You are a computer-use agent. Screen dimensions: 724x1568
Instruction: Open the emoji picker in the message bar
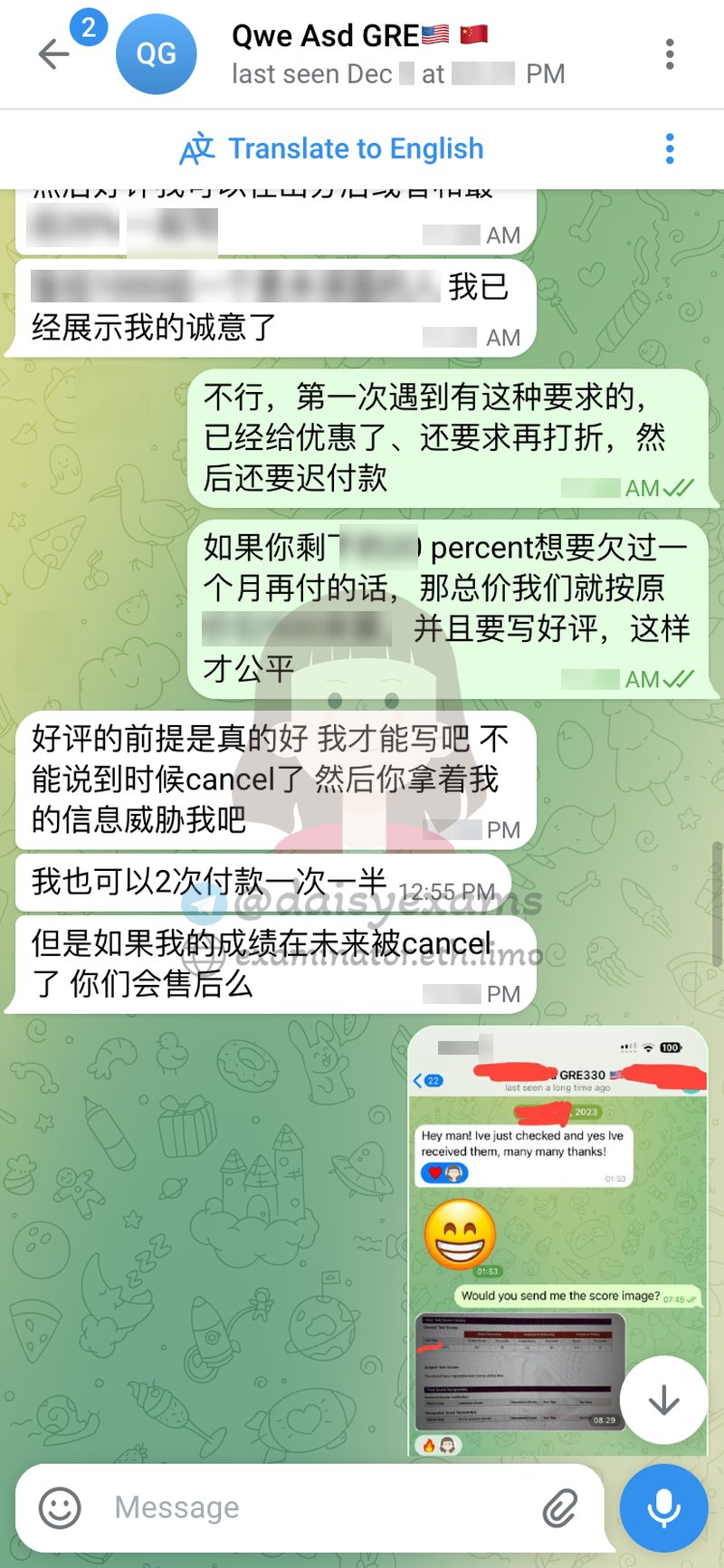(60, 1506)
